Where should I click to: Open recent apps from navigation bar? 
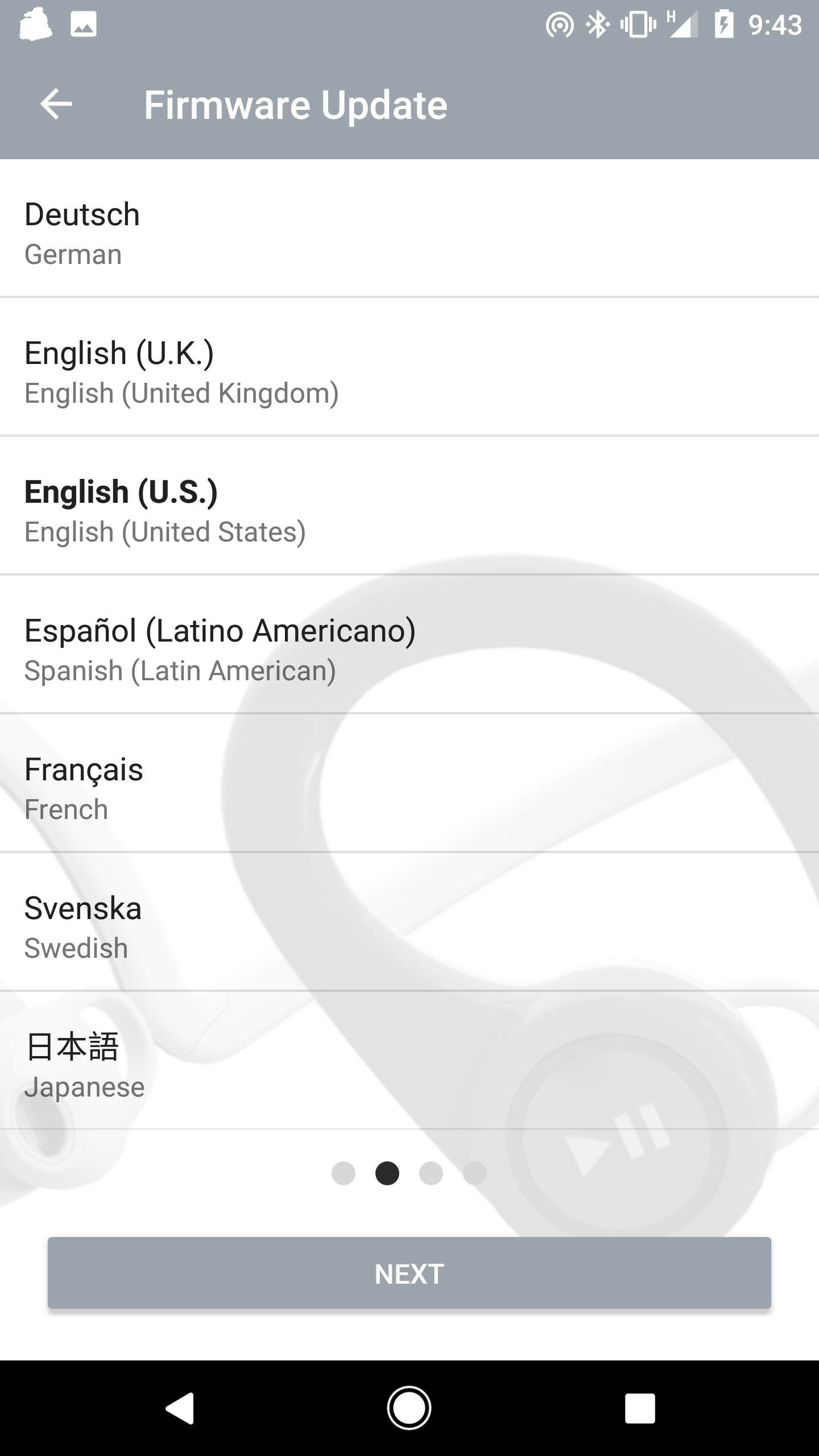tap(640, 1408)
